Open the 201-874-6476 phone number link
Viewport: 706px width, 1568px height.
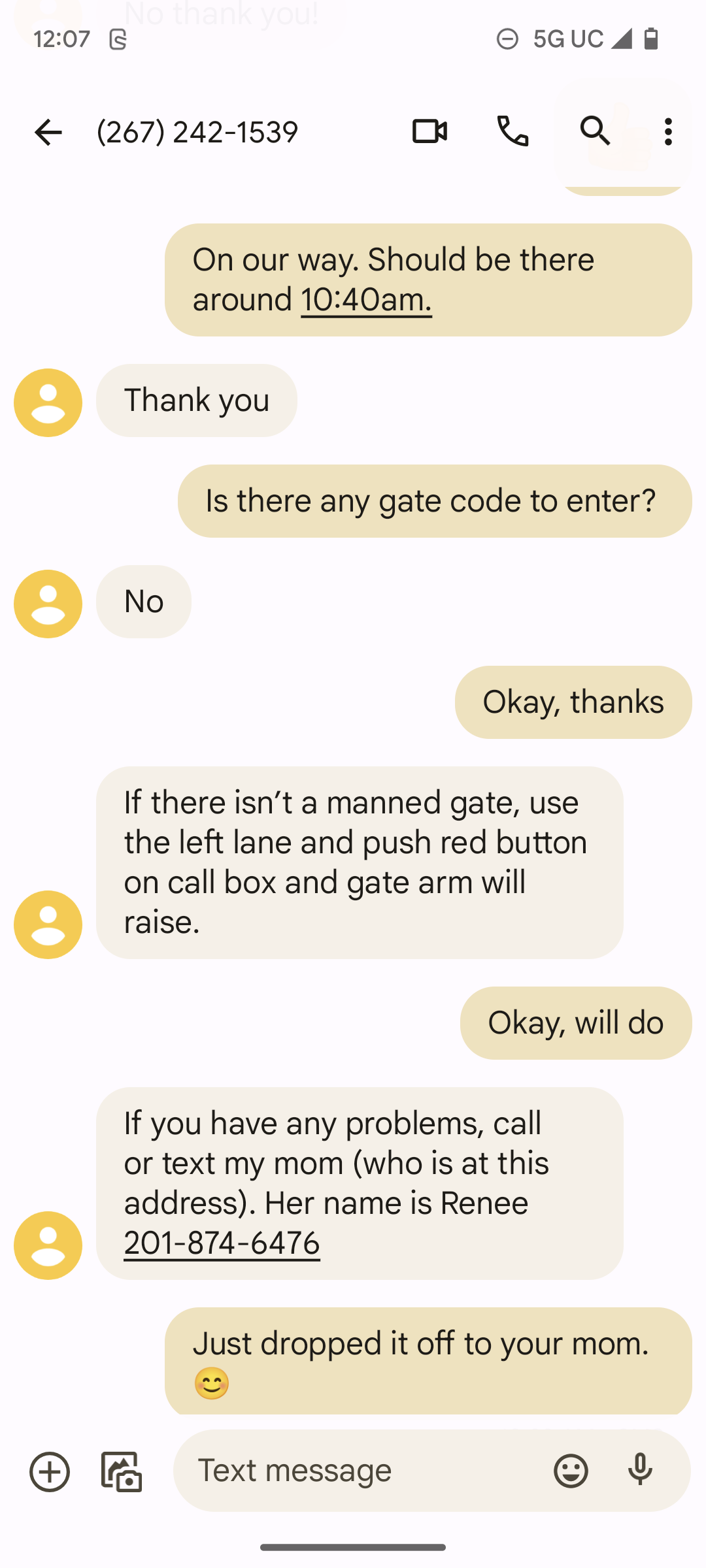(x=222, y=1243)
